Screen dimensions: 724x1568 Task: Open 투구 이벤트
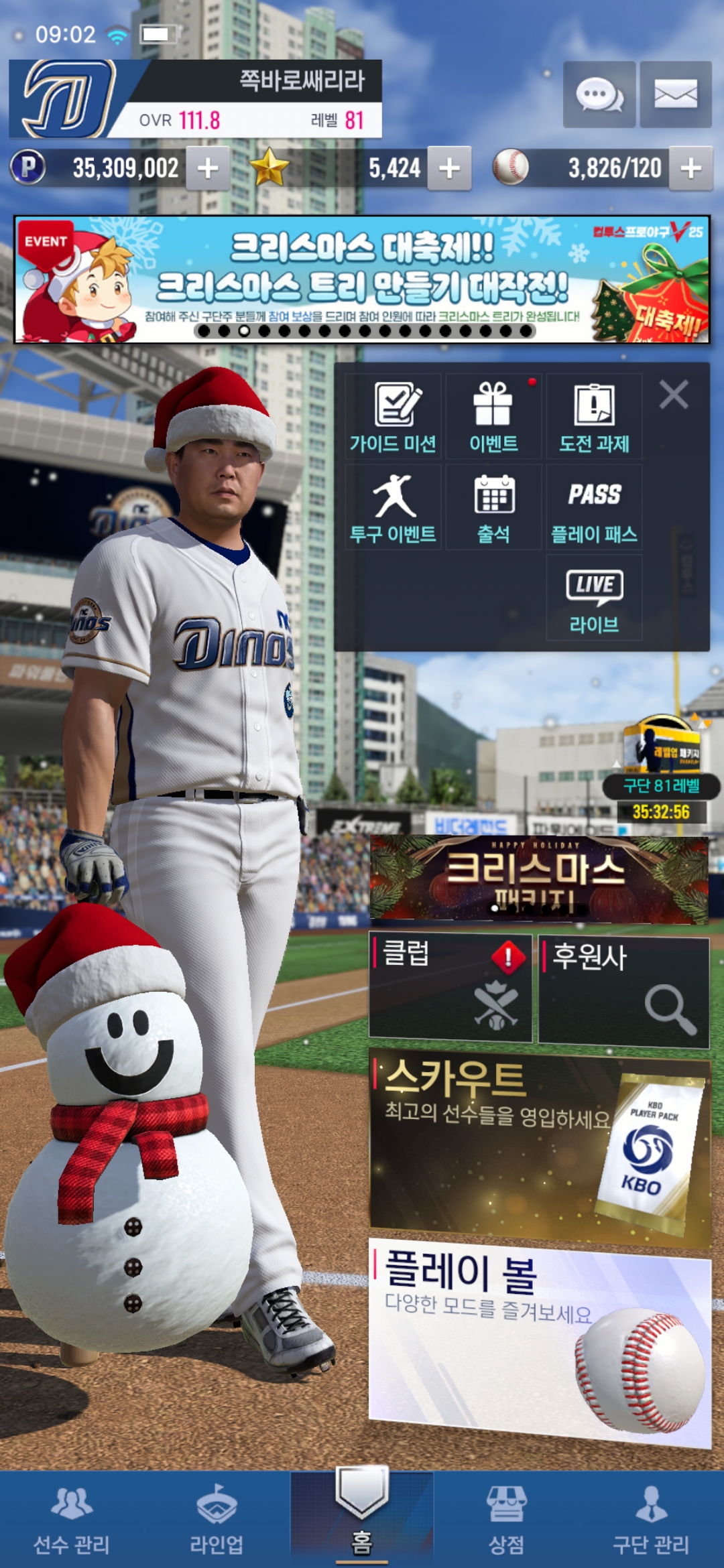(x=394, y=508)
